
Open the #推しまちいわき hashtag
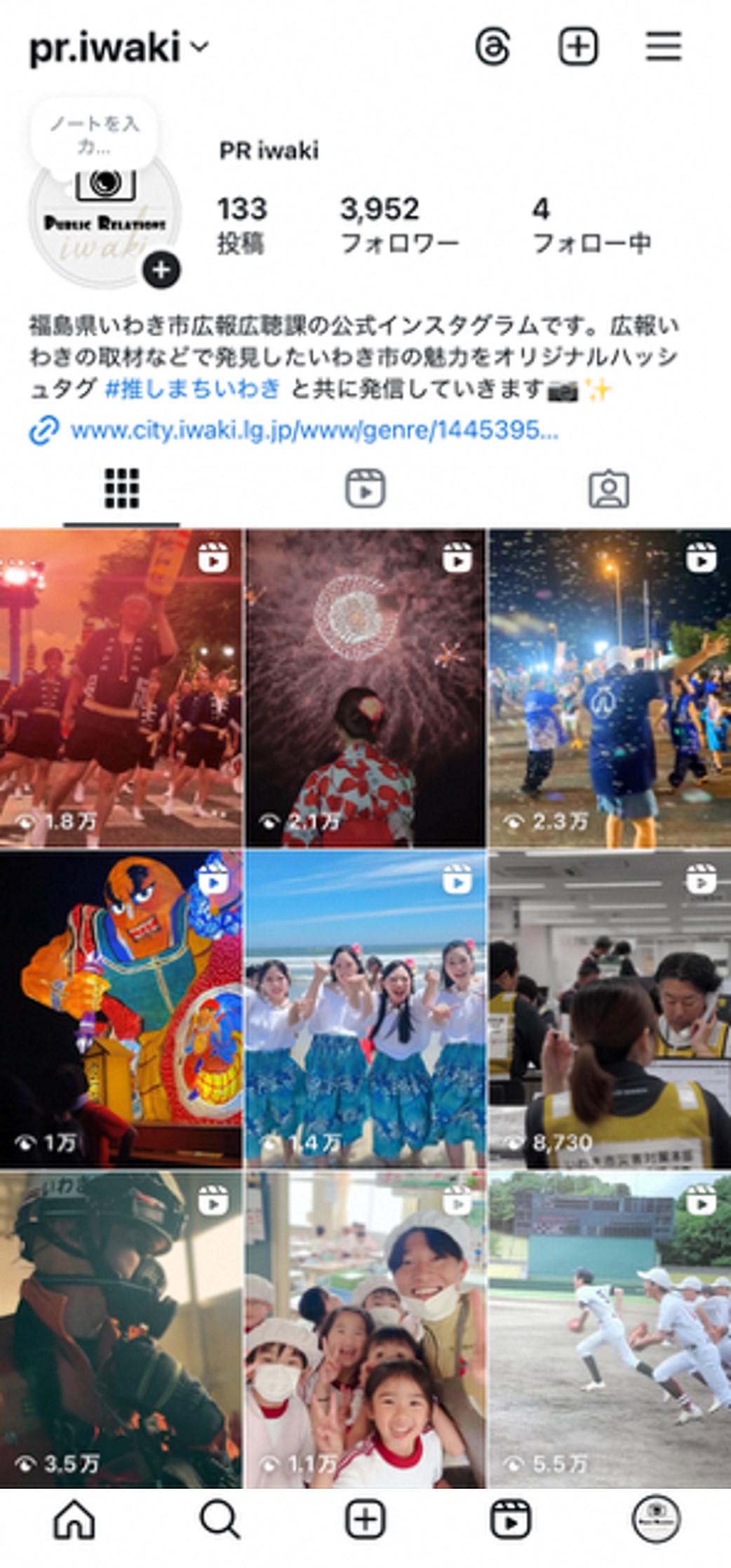pyautogui.click(x=192, y=389)
